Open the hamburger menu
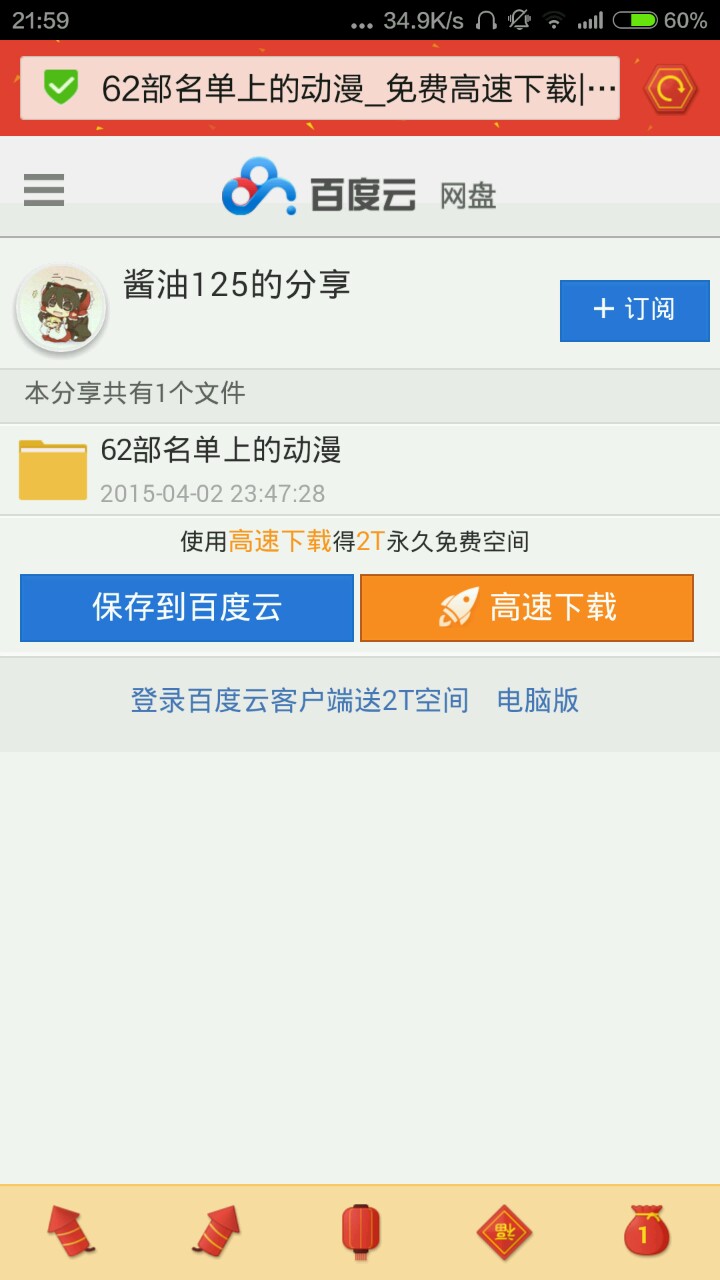The height and width of the screenshot is (1280, 720). coord(44,190)
